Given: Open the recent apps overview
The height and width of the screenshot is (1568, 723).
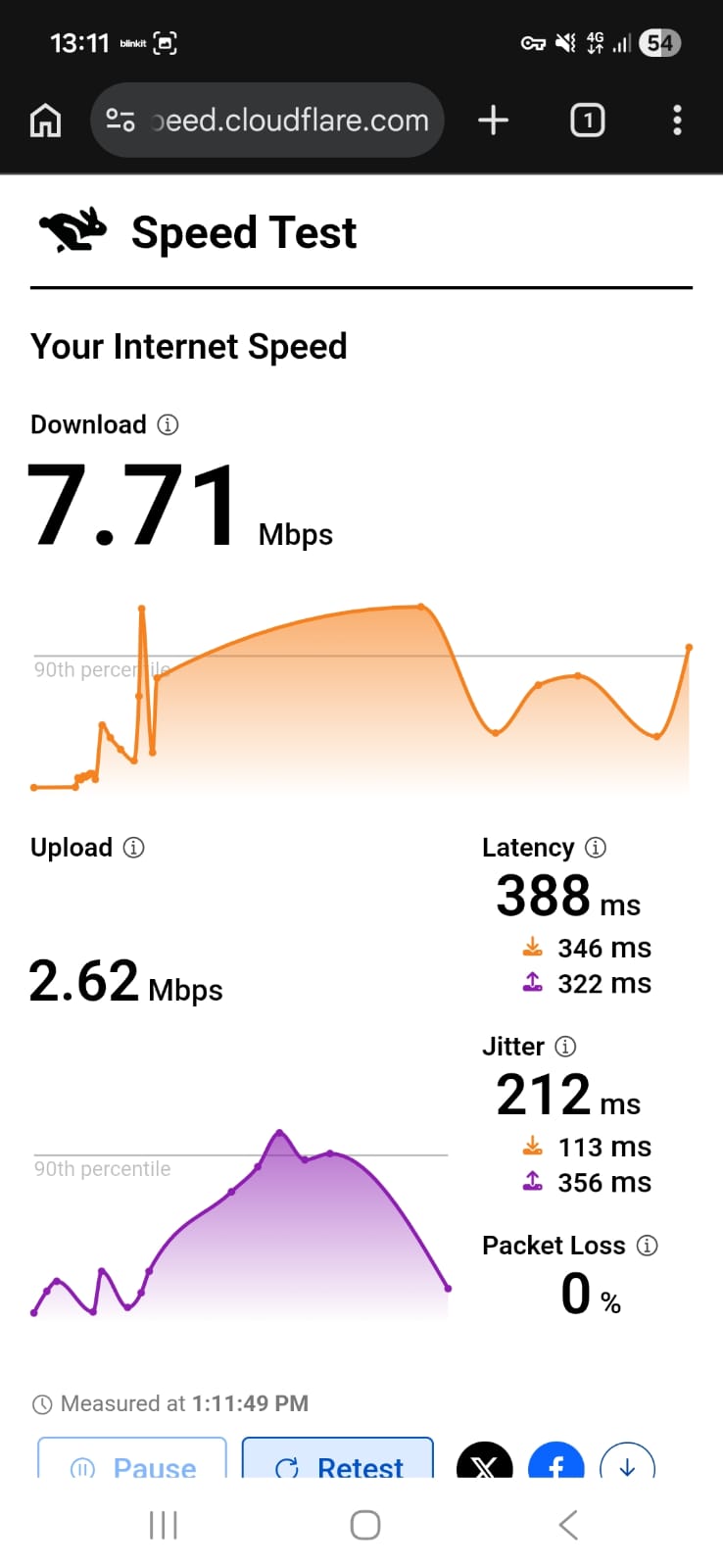Looking at the screenshot, I should pos(163,1524).
